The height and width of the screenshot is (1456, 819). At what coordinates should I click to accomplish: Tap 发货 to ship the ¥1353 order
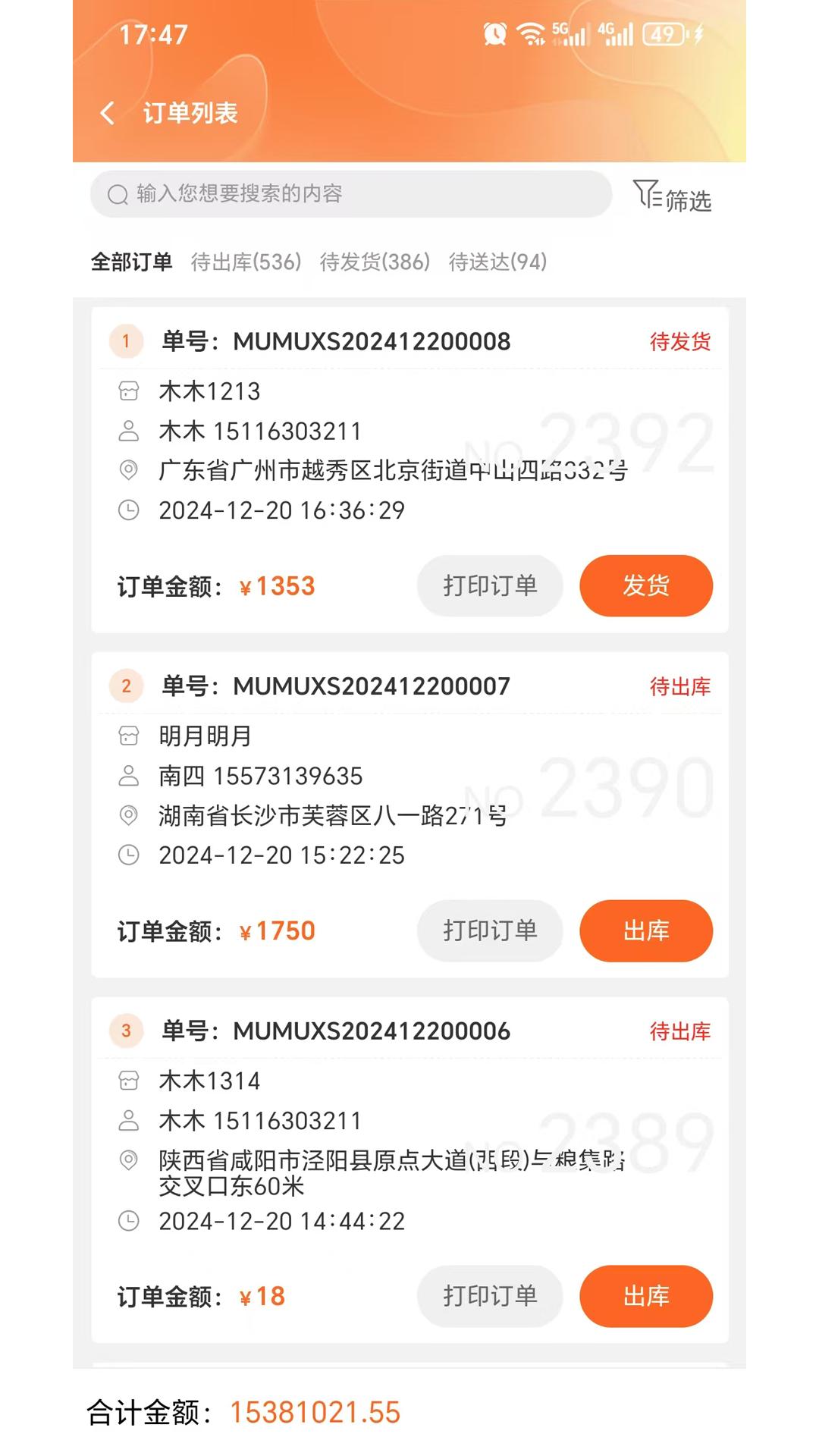645,585
